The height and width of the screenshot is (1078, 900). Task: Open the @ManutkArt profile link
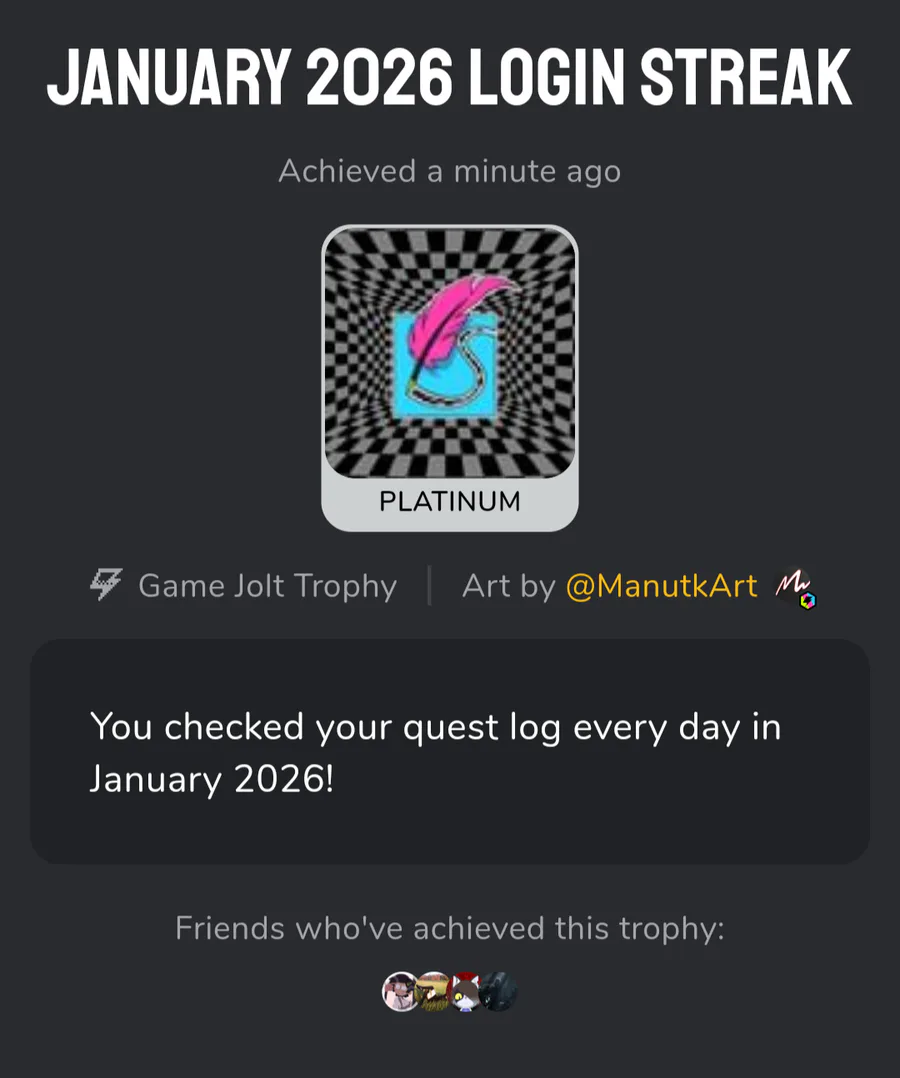click(661, 586)
